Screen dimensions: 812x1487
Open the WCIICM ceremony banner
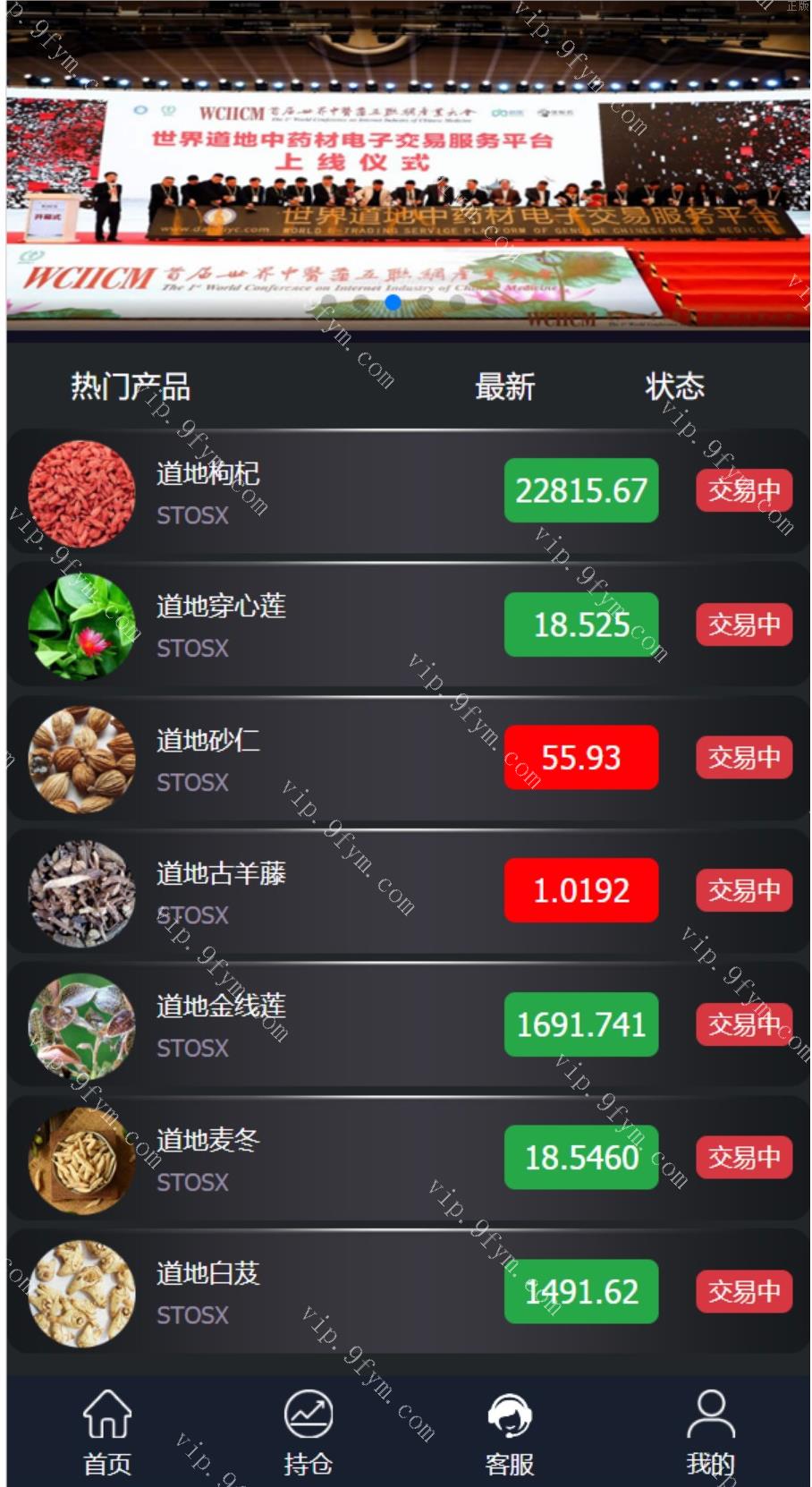[407, 170]
